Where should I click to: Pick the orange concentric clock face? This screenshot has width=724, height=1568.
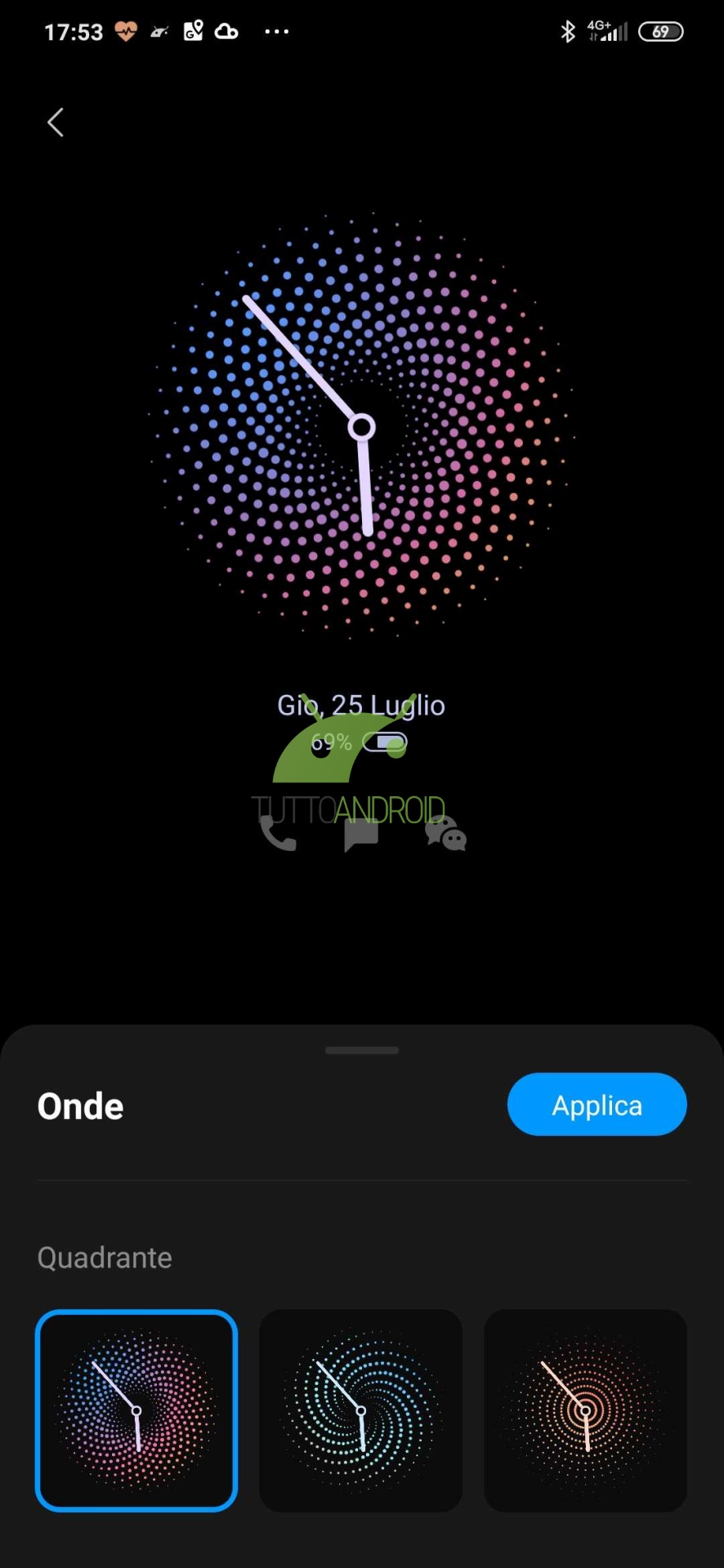585,1410
